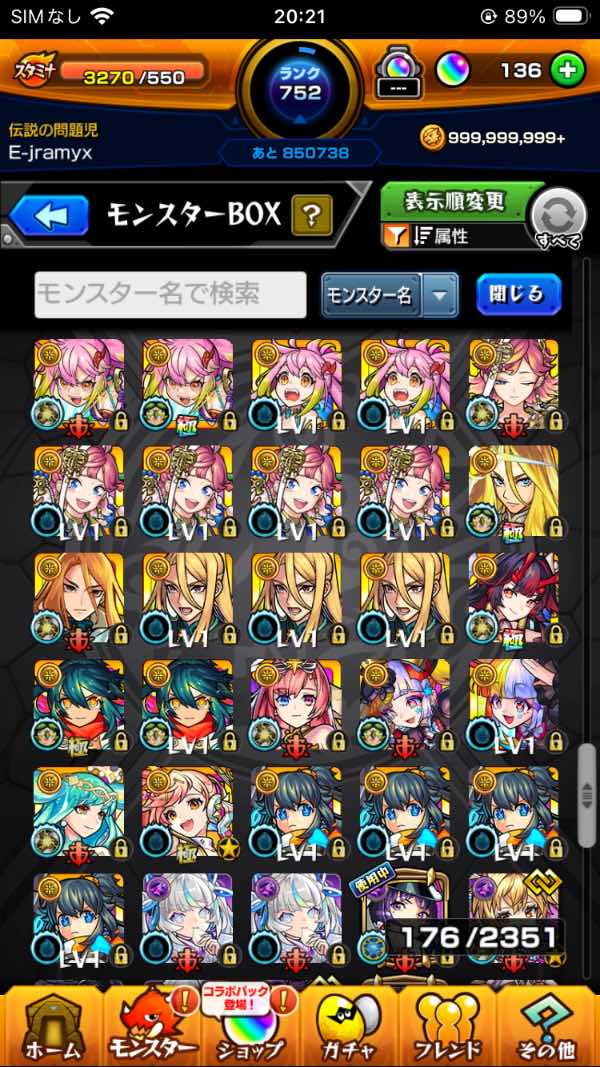Tap the すべて refresh toggle button
Image resolution: width=600 pixels, height=1067 pixels.
(x=558, y=218)
